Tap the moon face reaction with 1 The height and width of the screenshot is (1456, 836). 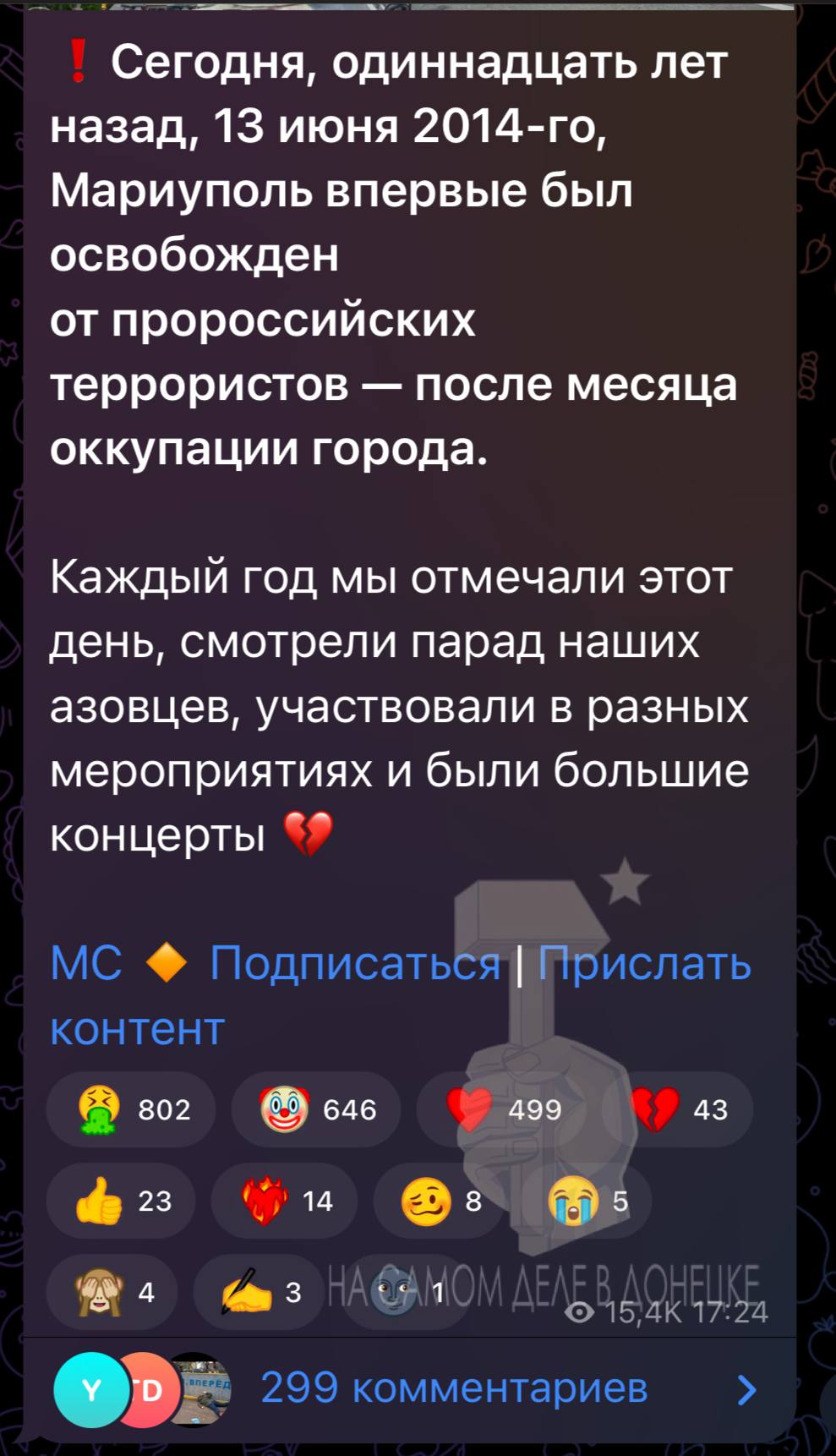[406, 1292]
